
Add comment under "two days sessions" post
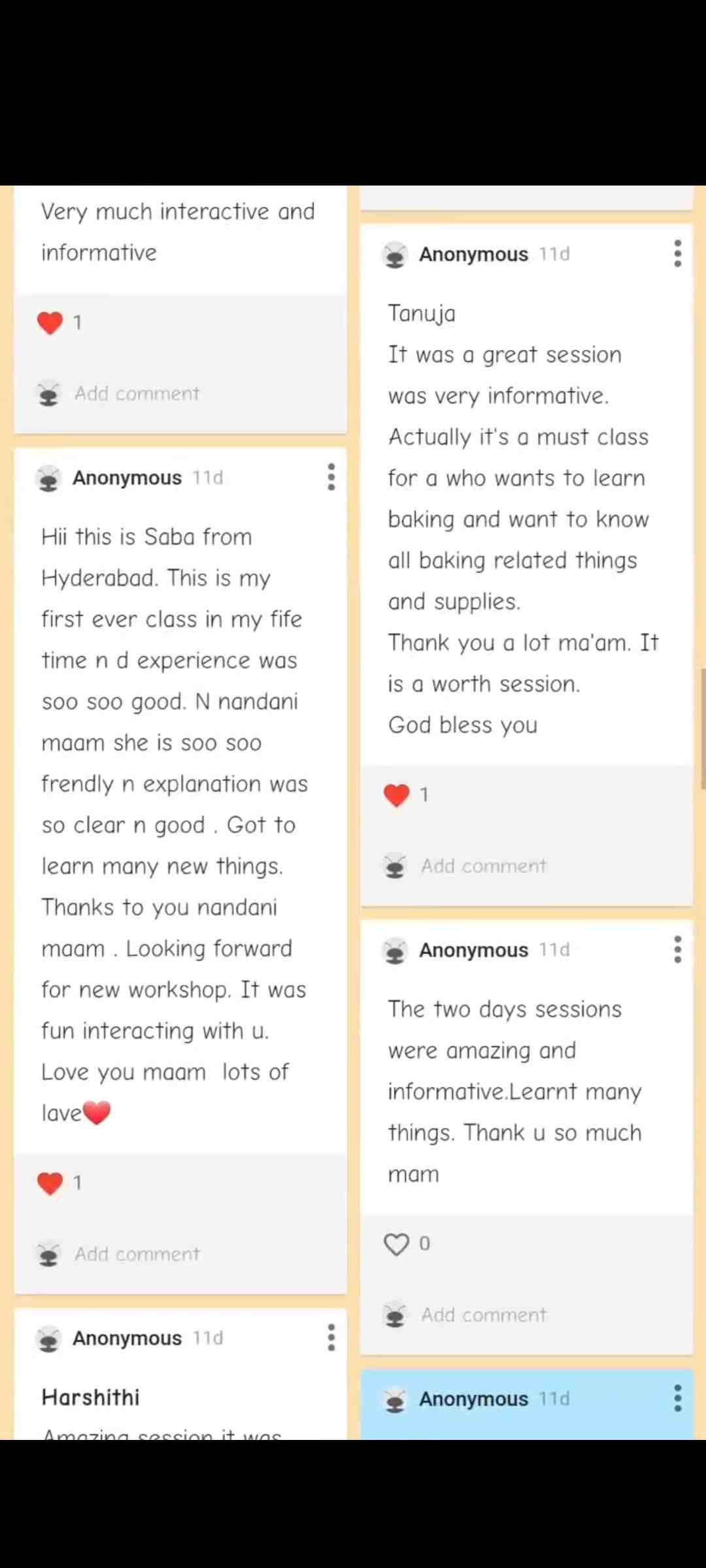(x=483, y=1315)
